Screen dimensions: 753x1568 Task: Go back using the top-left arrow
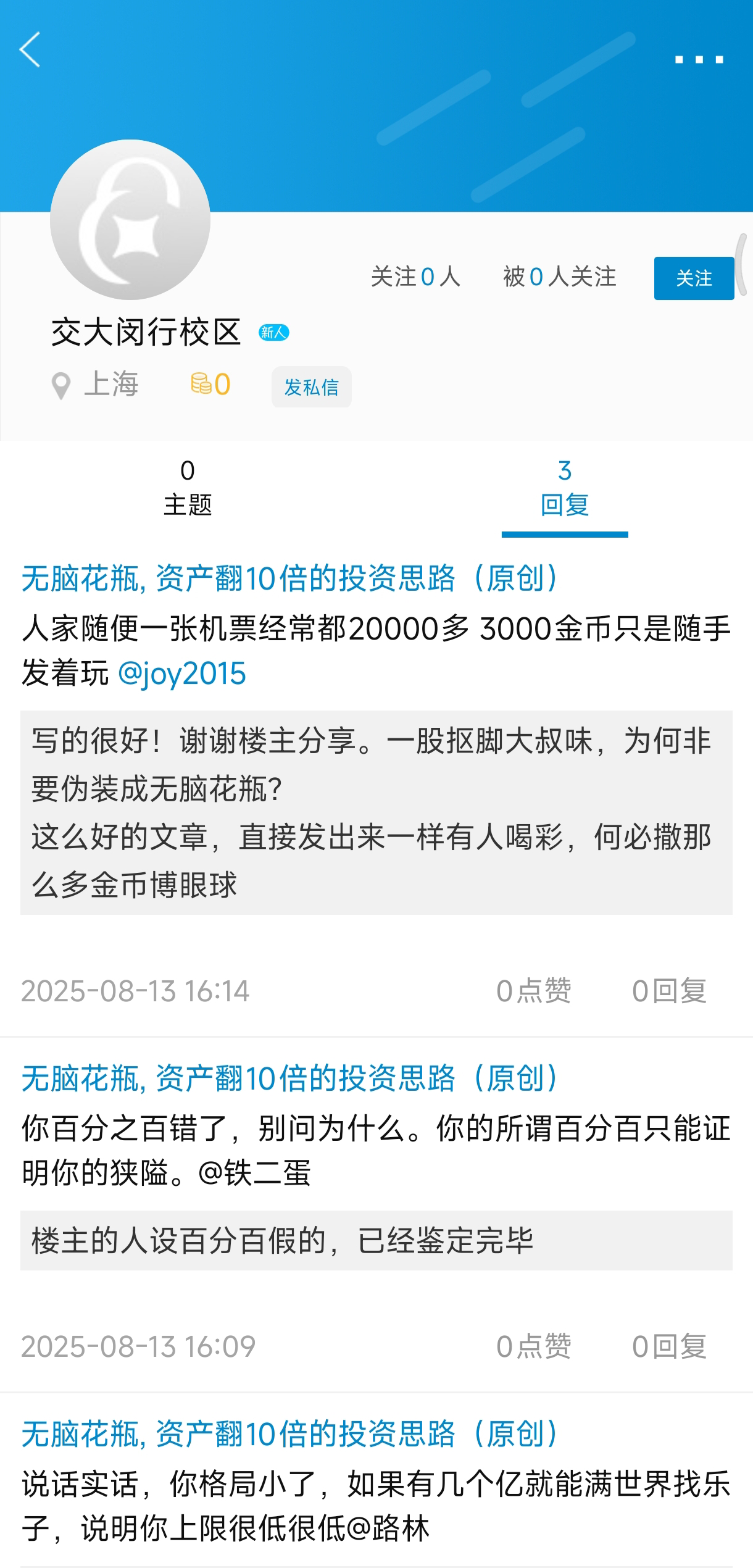click(30, 49)
